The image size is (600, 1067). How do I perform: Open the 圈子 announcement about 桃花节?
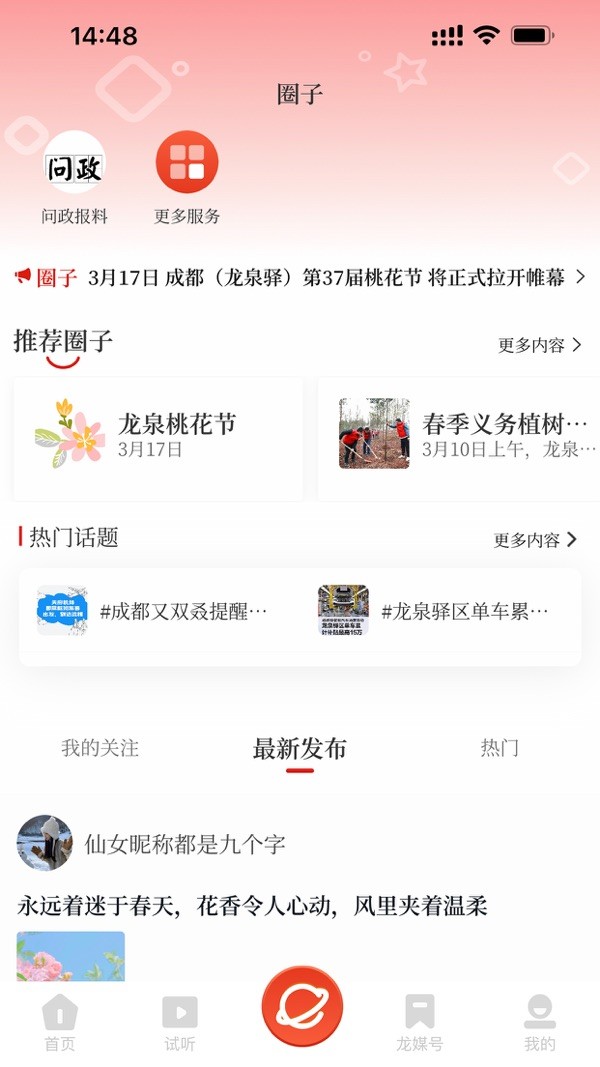pyautogui.click(x=300, y=278)
